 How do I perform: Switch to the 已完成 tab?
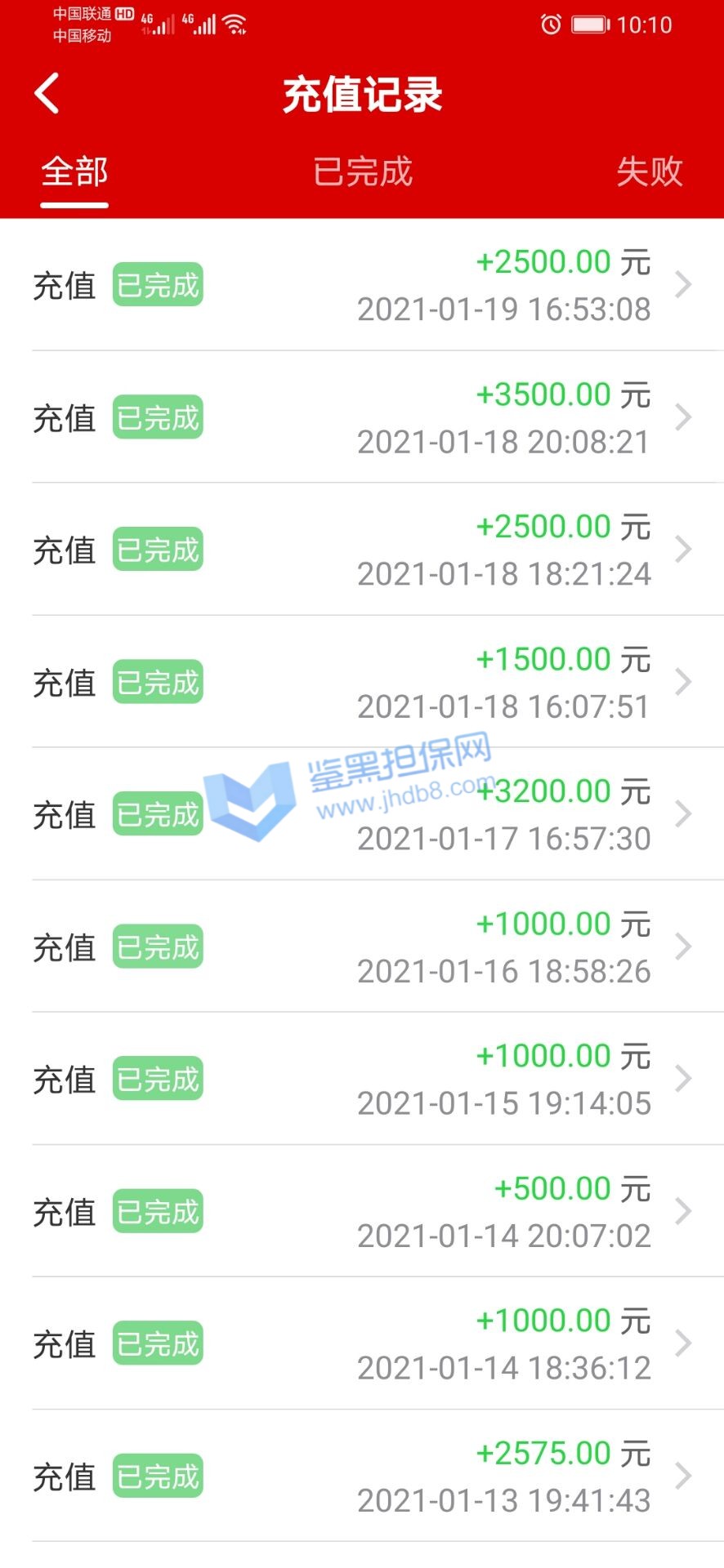point(363,172)
